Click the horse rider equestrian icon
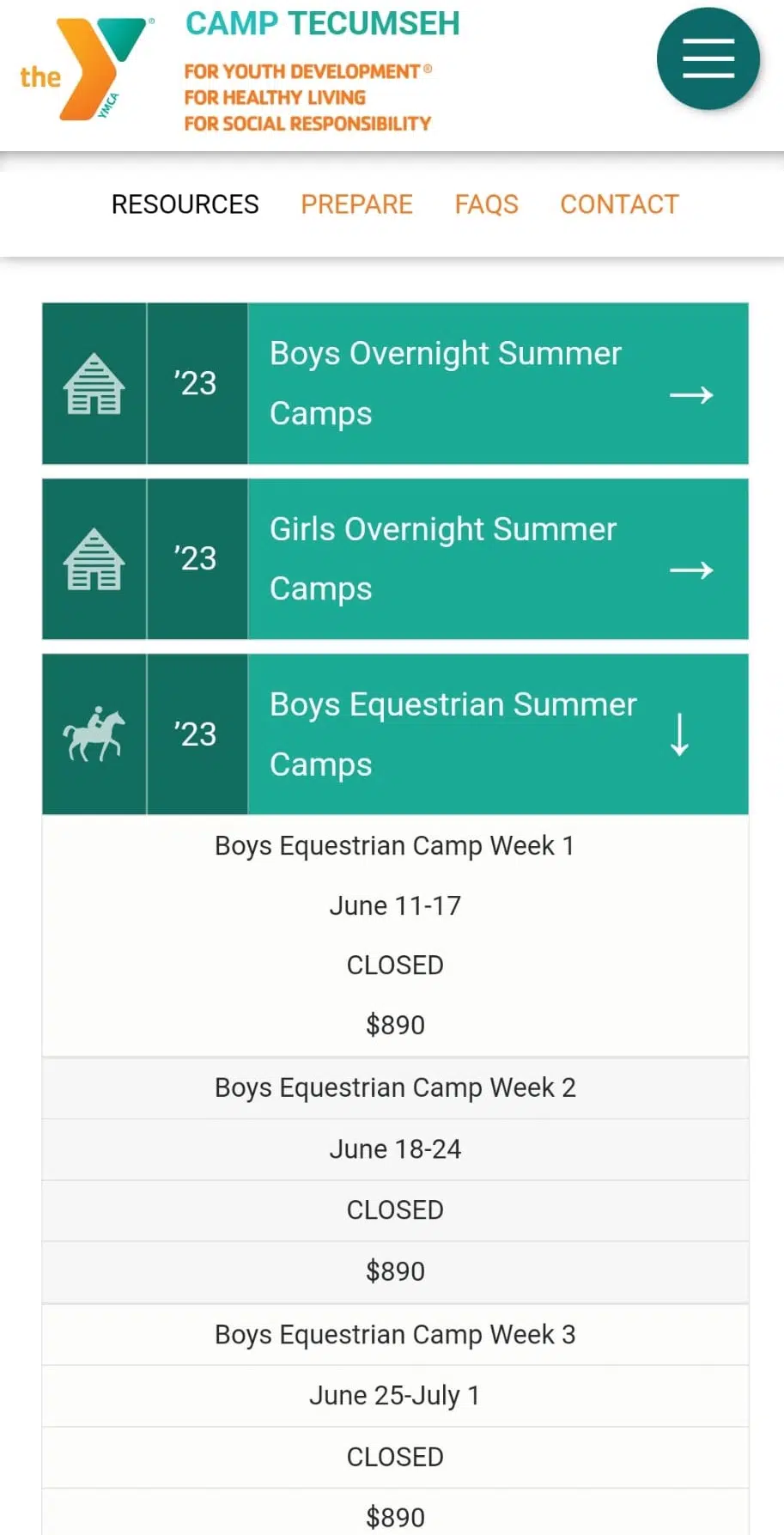 (94, 733)
